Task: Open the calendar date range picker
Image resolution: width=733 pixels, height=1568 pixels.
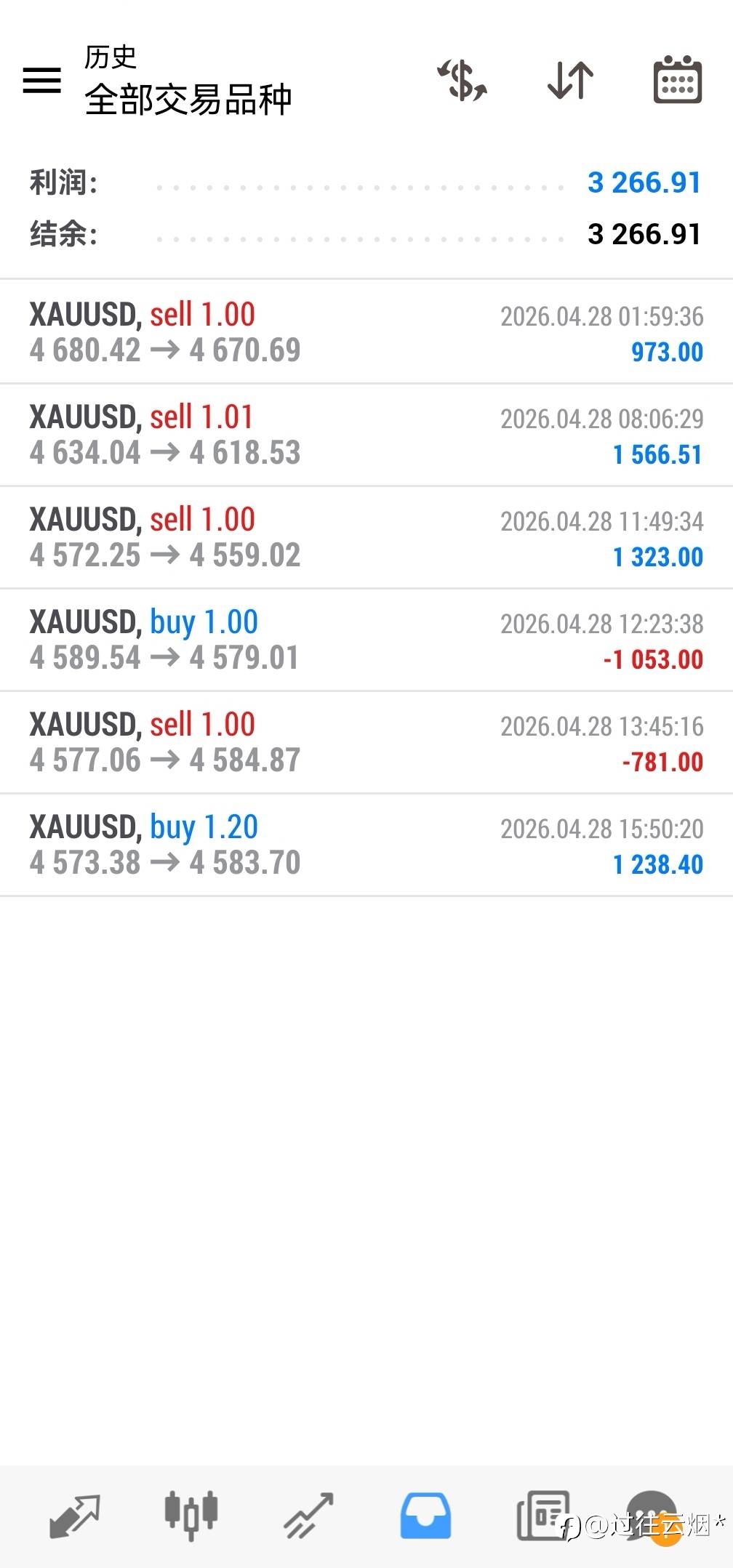Action: point(677,80)
